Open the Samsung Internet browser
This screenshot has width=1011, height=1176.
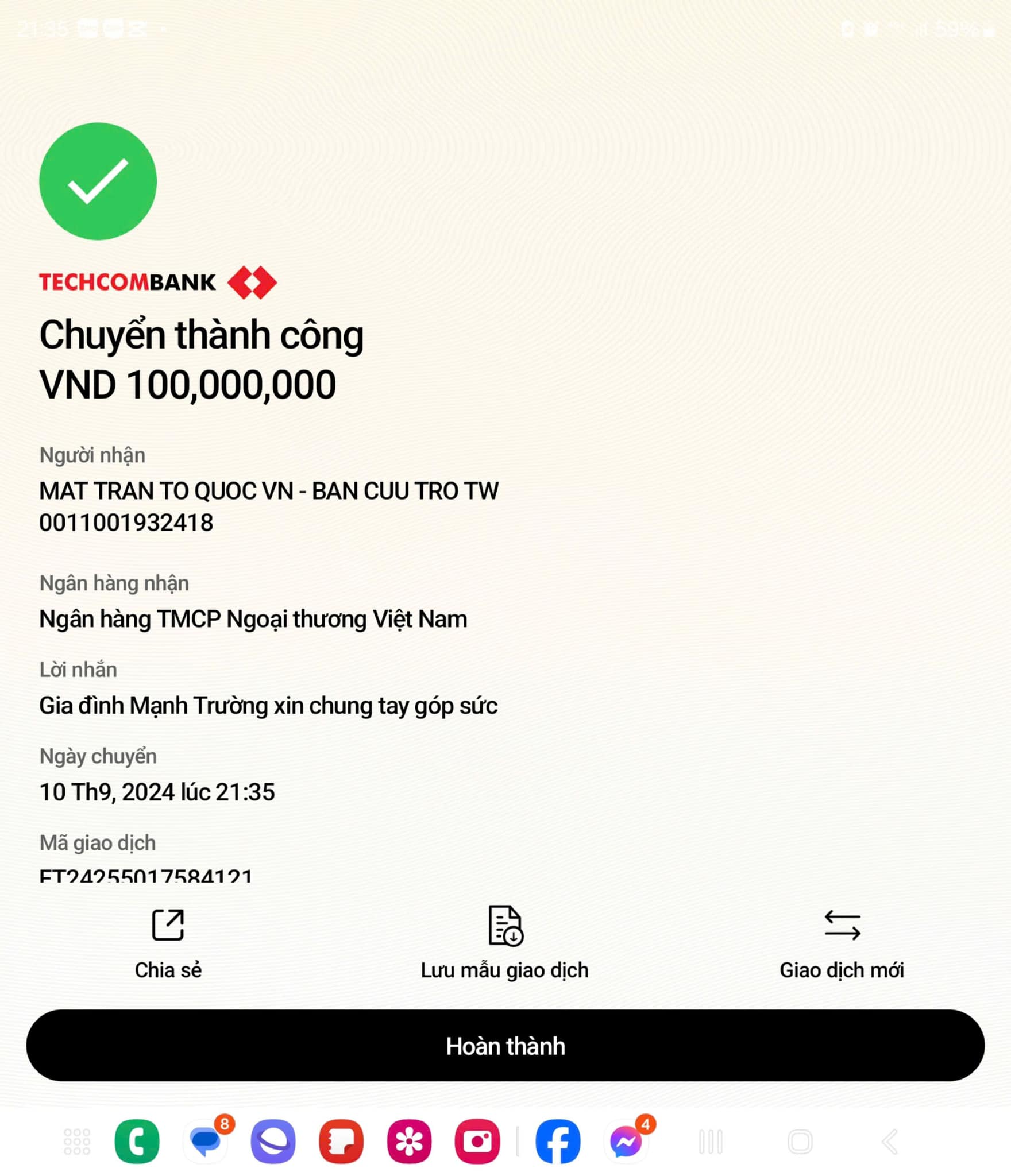[273, 1142]
